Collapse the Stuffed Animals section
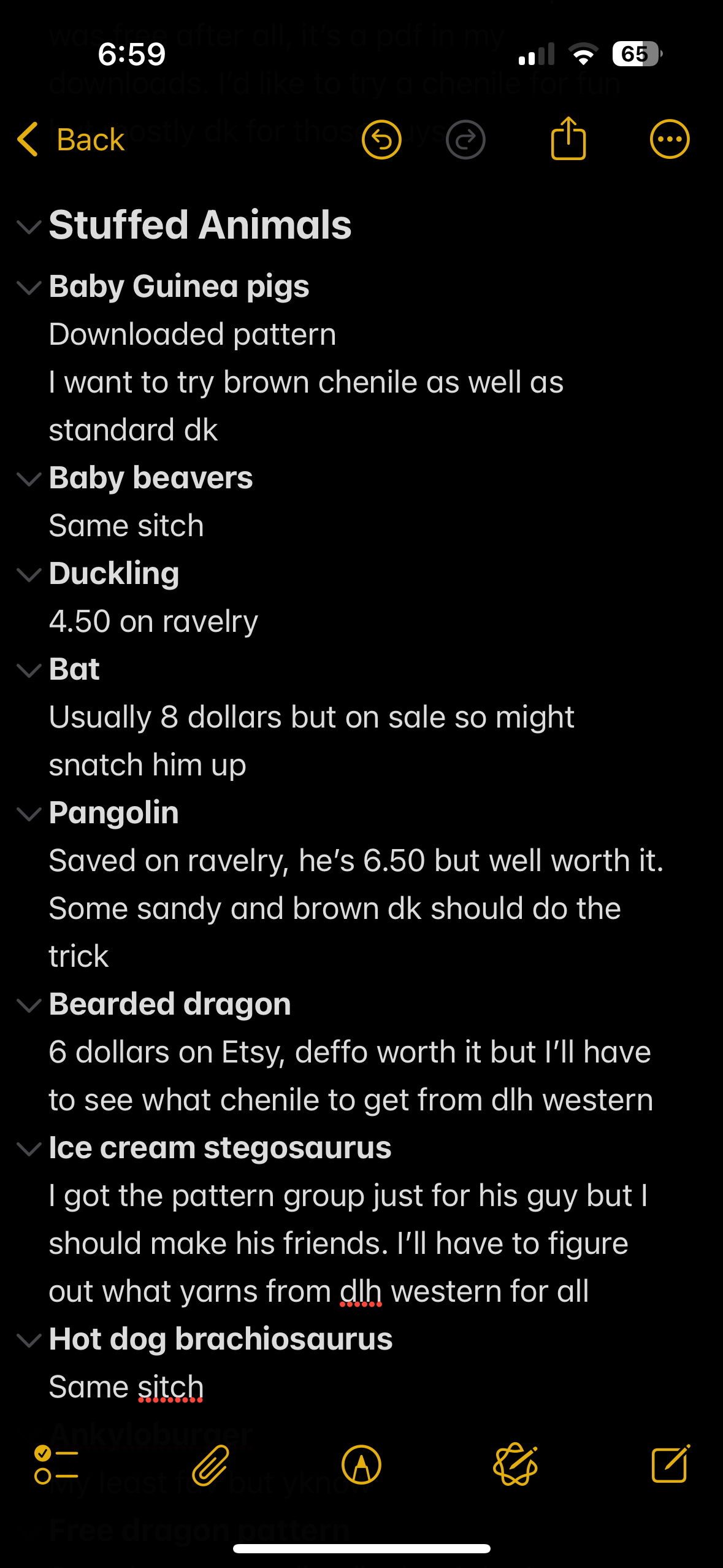The image size is (723, 1568). click(x=29, y=227)
